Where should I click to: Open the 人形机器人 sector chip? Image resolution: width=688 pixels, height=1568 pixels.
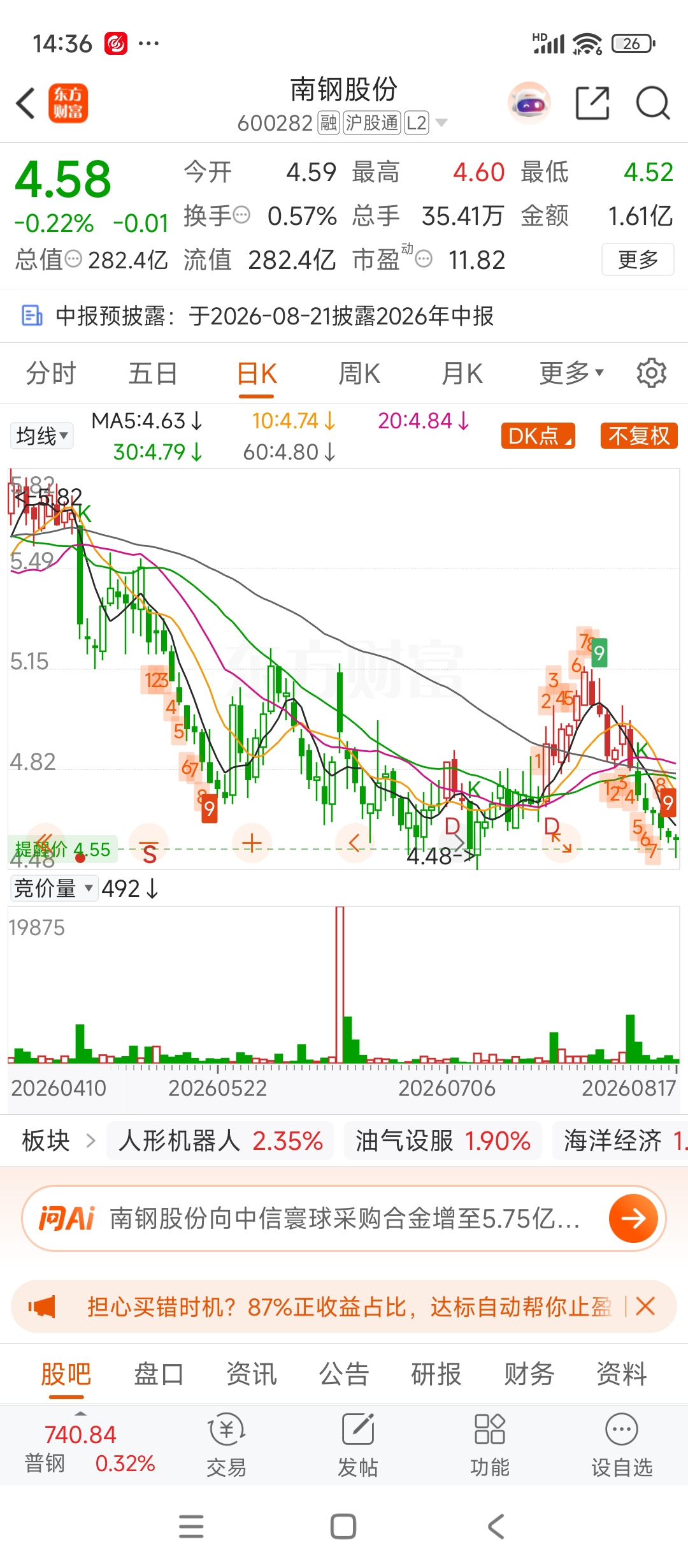coord(220,1141)
